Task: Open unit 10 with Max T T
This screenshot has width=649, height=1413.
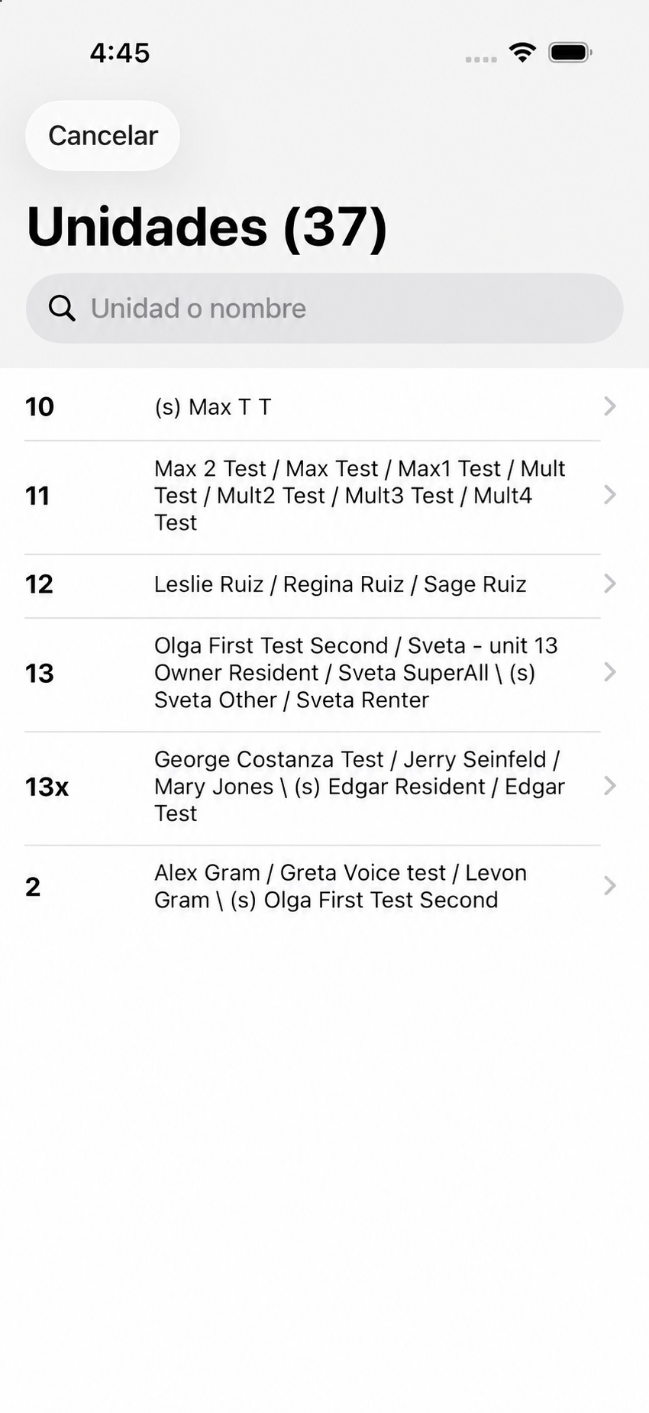Action: (x=324, y=406)
